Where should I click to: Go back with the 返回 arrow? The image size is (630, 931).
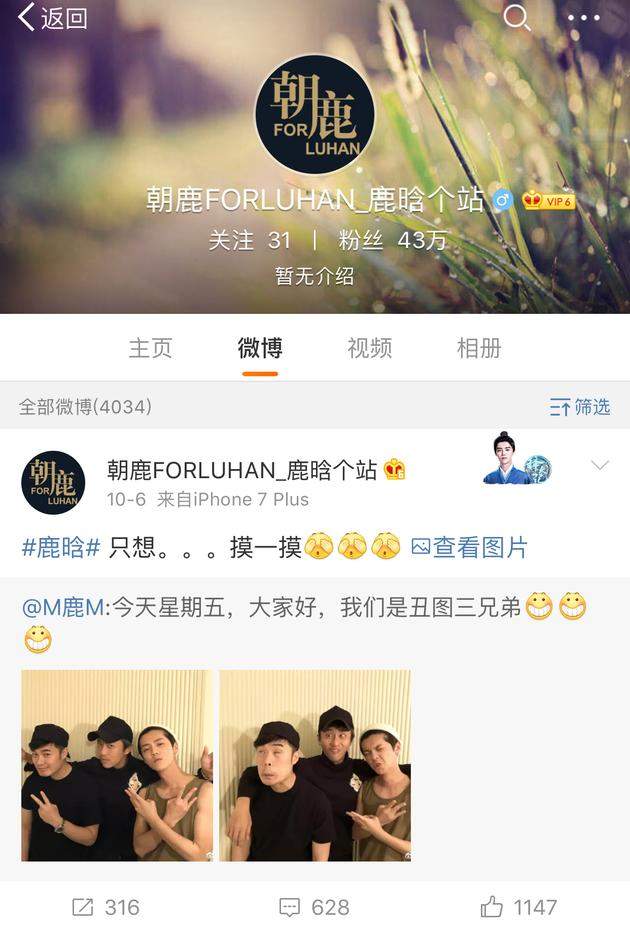point(52,17)
